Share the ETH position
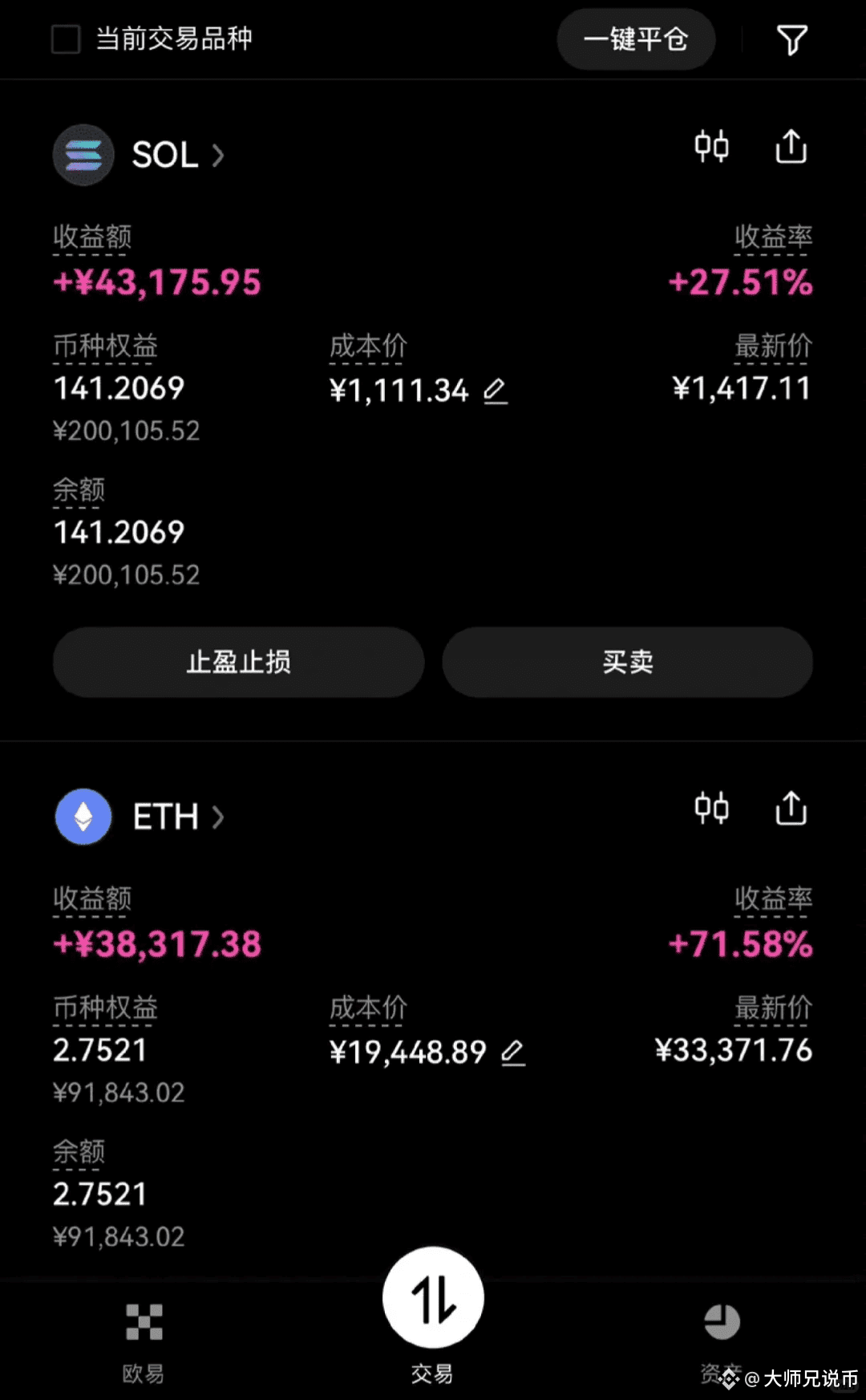The height and width of the screenshot is (1400, 866). coord(791,808)
